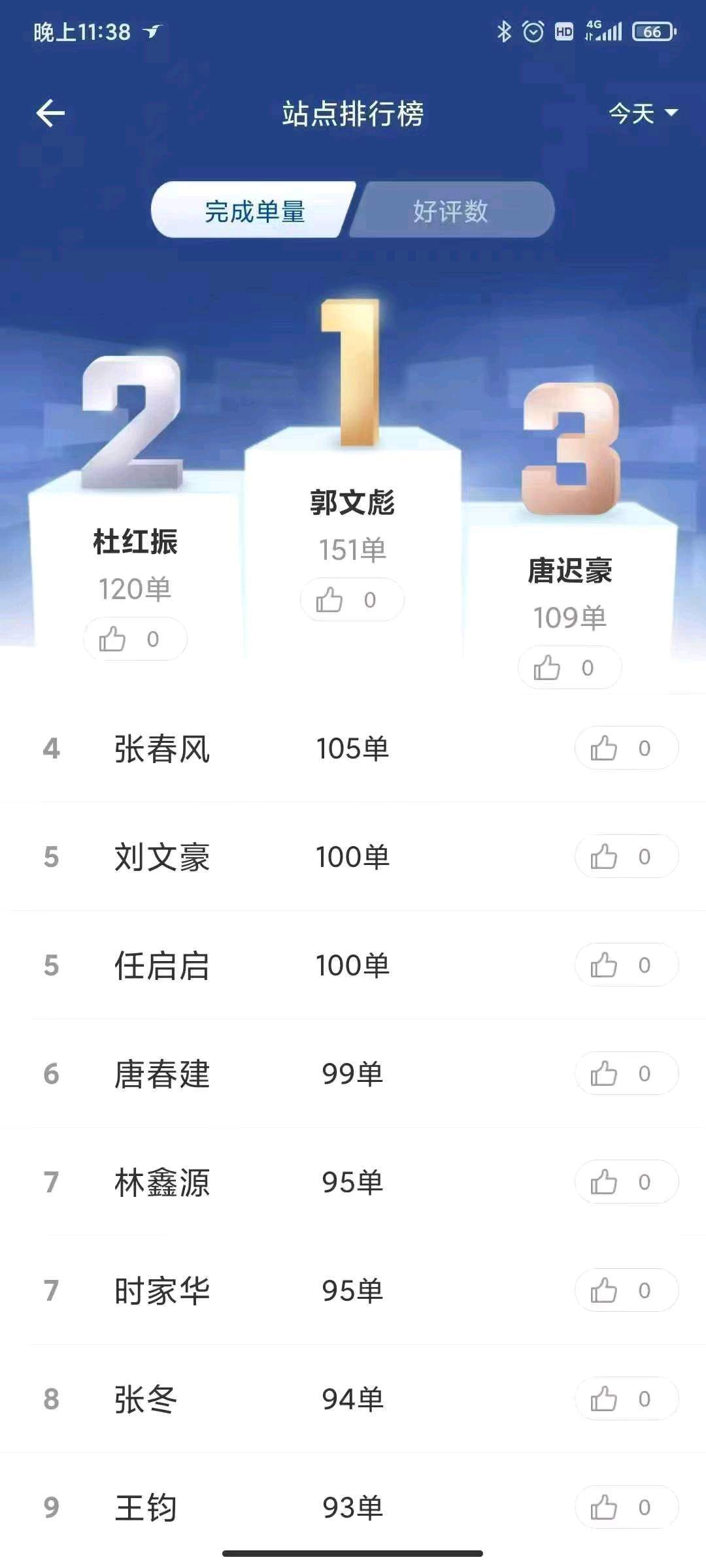Tap the like button for 张春风
This screenshot has height=1568, width=706.
[626, 748]
